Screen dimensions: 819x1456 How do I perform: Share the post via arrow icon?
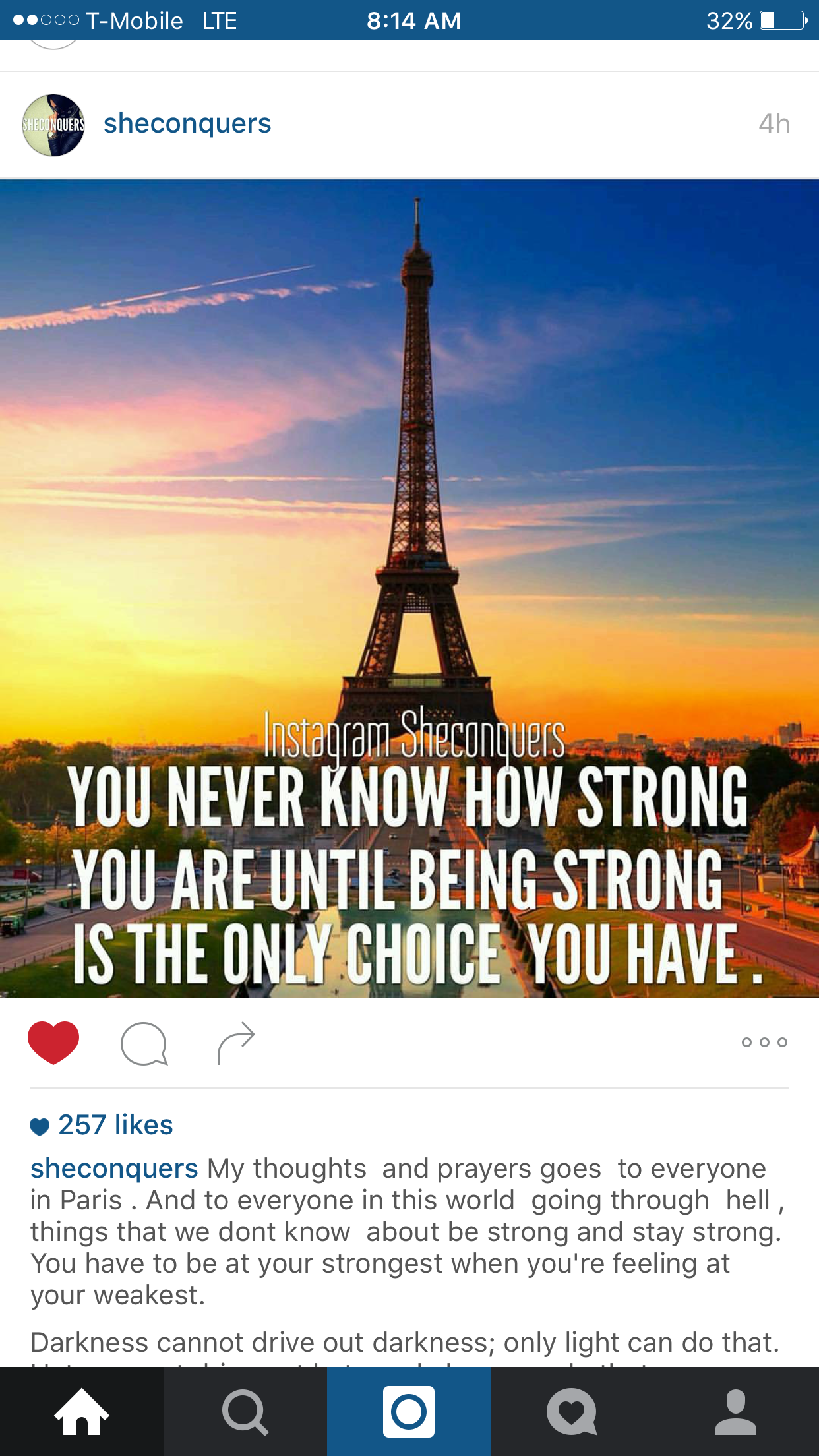pos(235,1043)
